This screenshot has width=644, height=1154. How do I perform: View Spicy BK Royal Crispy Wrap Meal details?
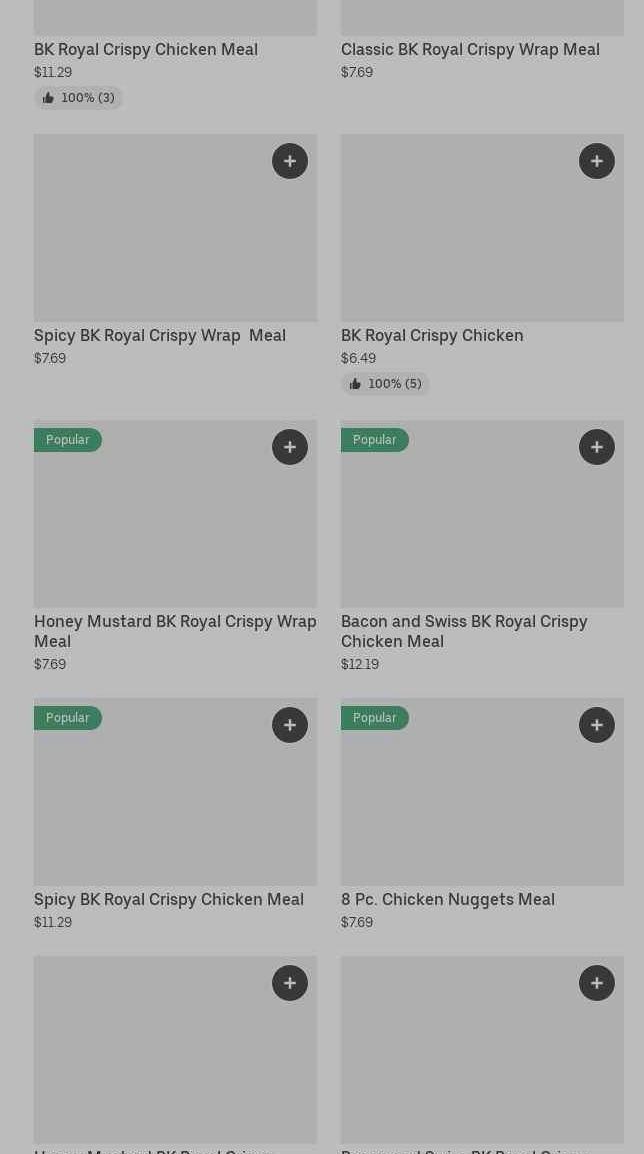click(x=160, y=335)
